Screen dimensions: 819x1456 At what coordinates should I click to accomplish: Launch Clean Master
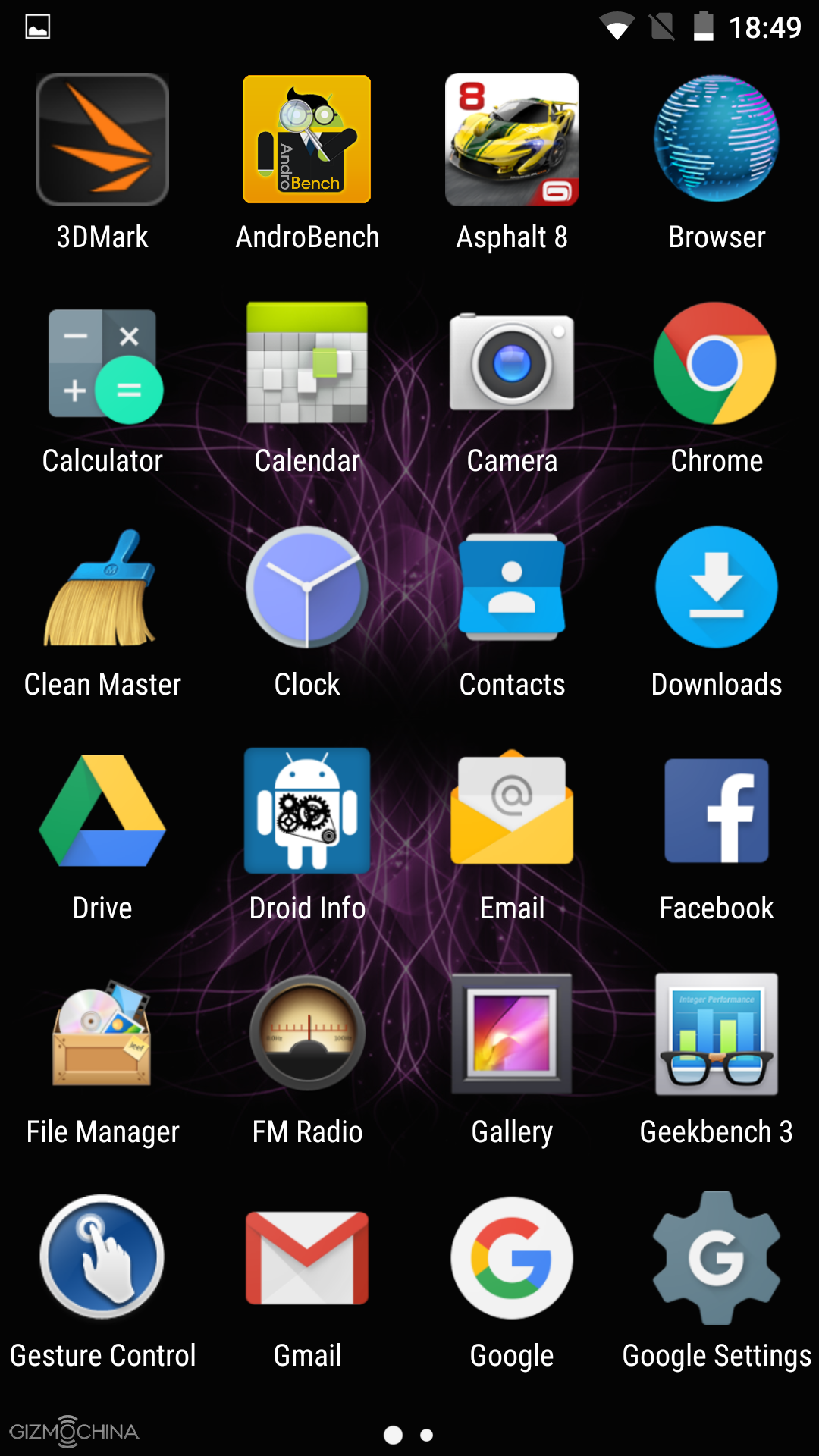click(x=102, y=588)
